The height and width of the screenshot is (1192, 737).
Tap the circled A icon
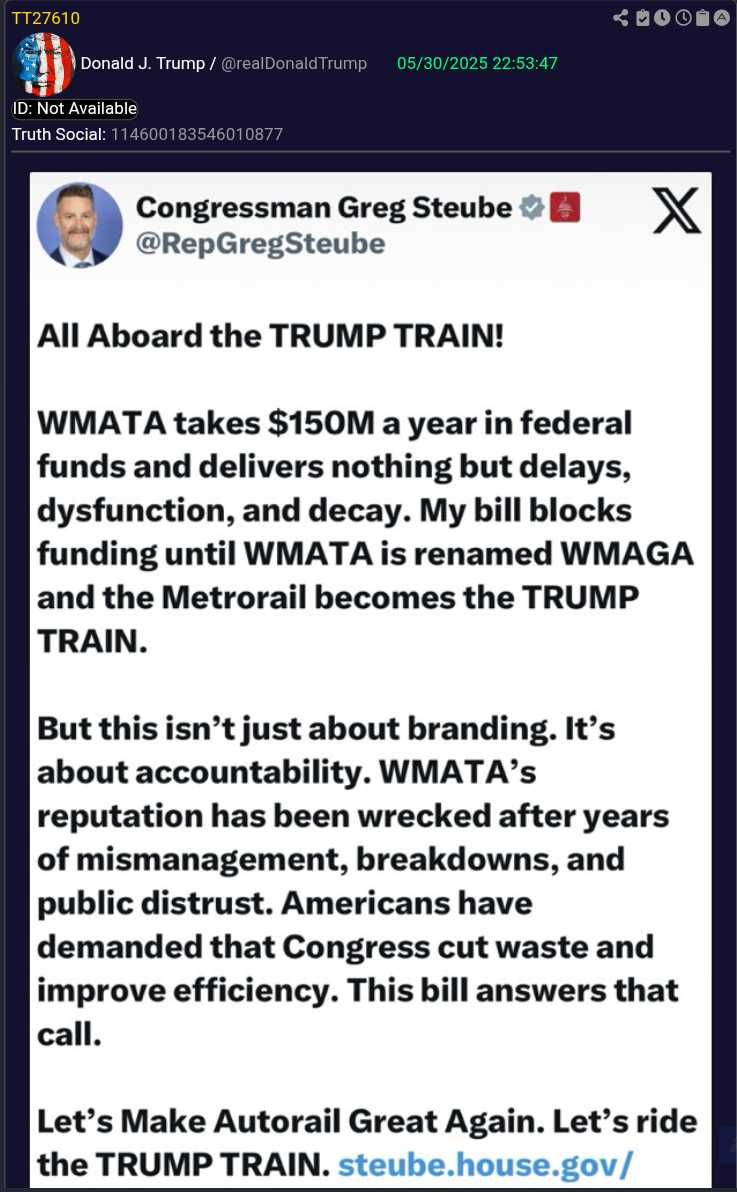722,18
